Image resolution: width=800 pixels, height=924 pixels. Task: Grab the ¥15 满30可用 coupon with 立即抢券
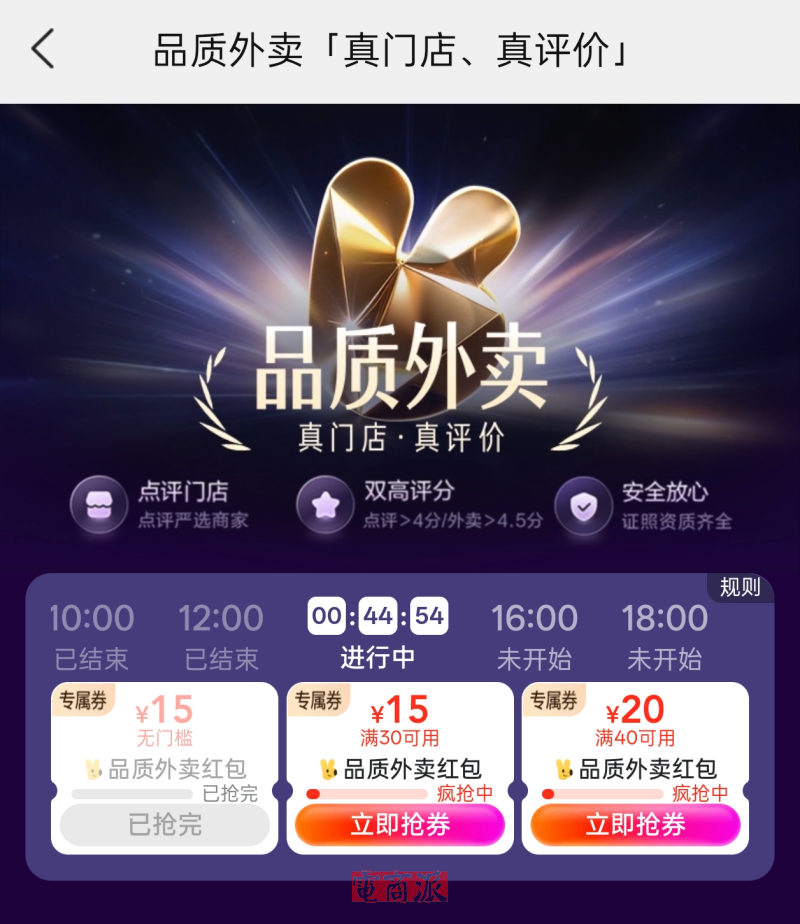[400, 825]
